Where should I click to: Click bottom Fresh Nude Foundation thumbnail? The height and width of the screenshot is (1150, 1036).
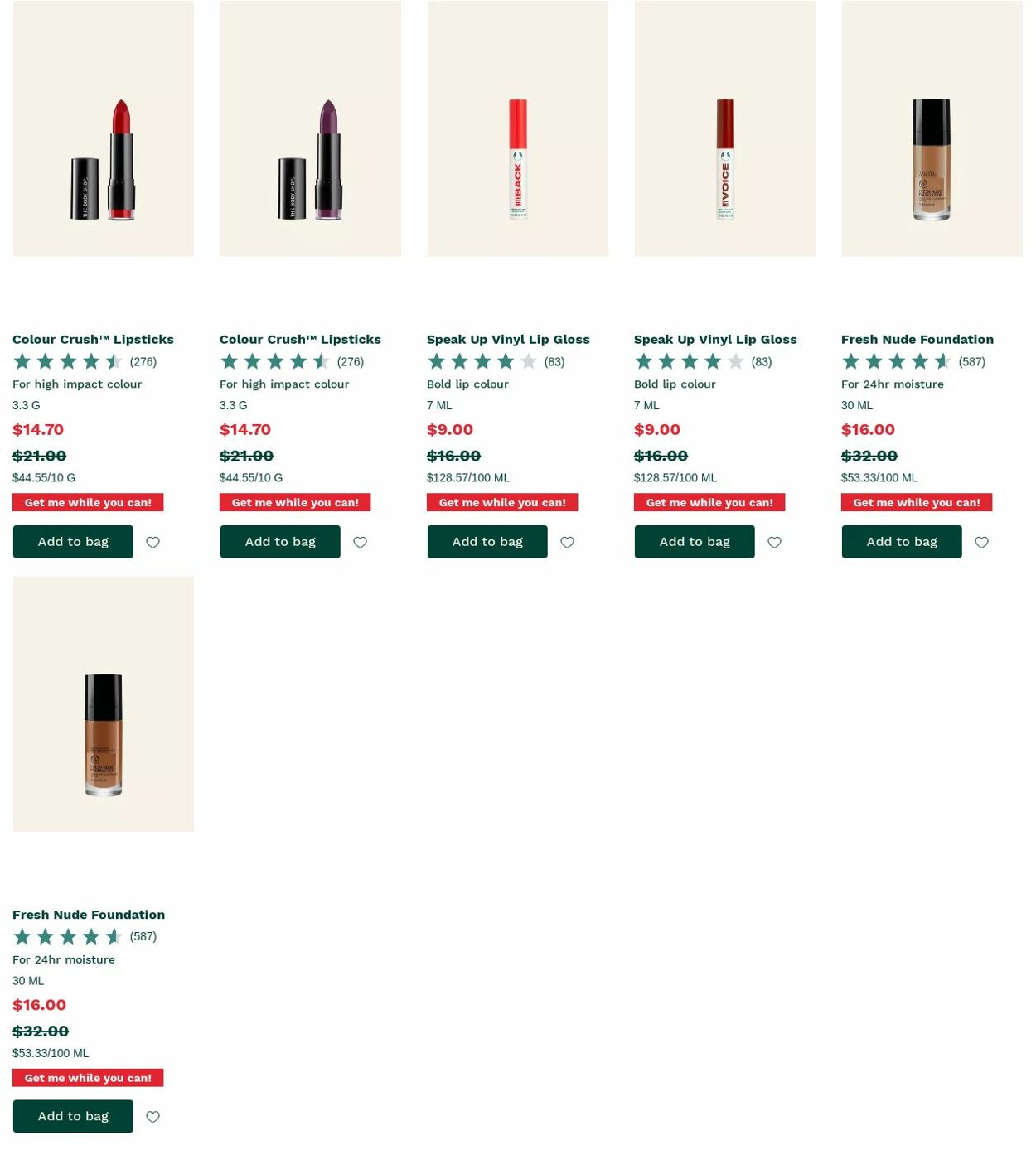(103, 703)
